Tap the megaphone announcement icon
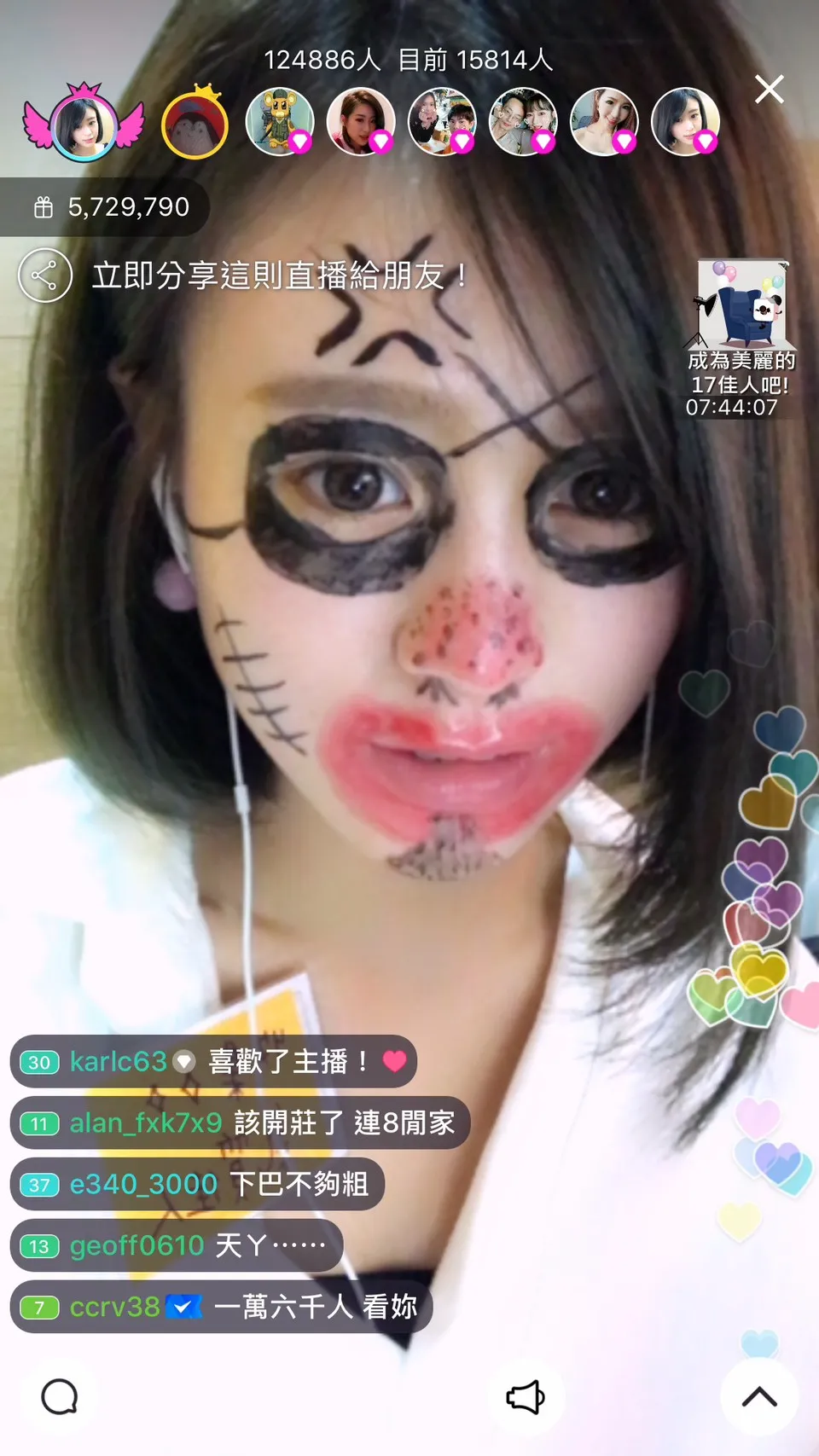Screen dimensions: 819x1456 click(526, 1396)
